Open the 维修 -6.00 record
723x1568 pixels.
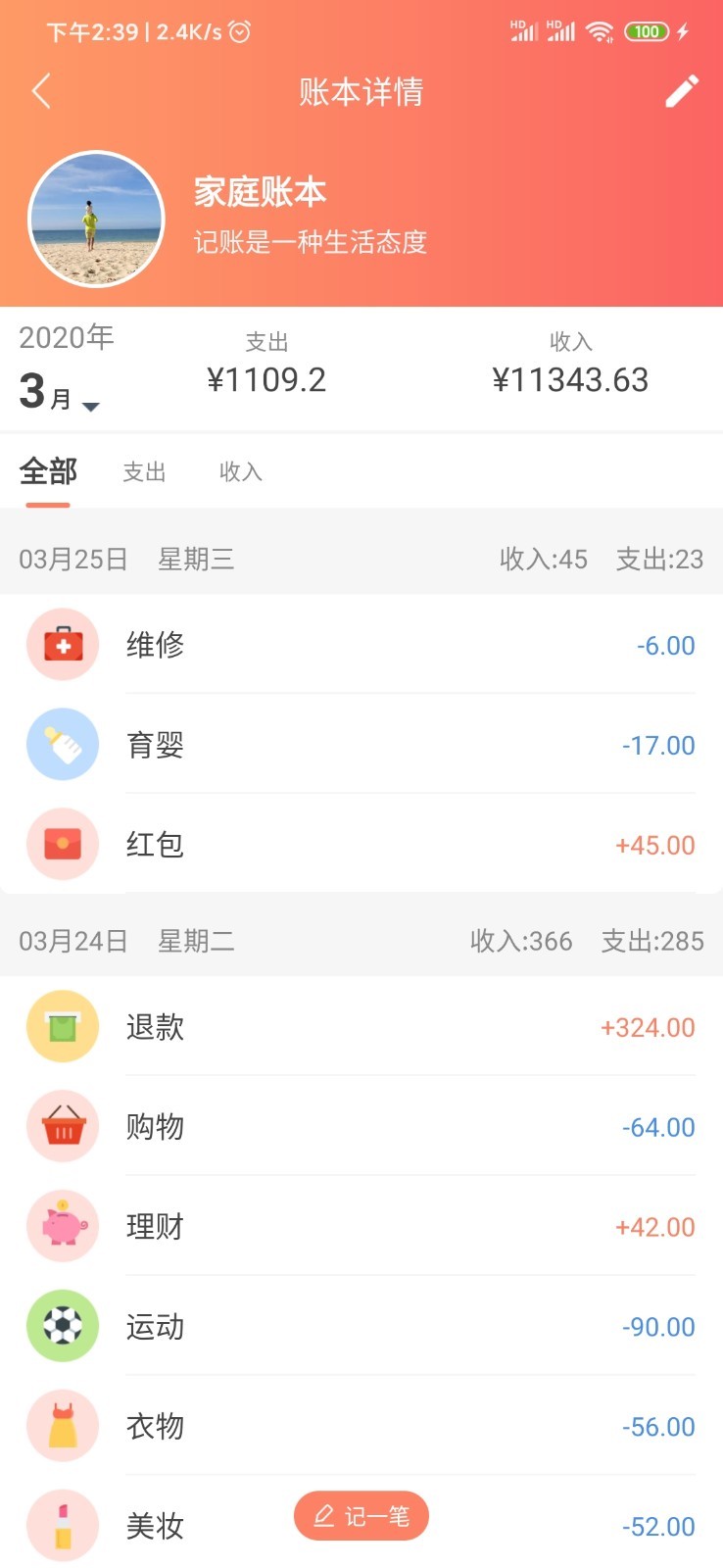click(x=361, y=645)
